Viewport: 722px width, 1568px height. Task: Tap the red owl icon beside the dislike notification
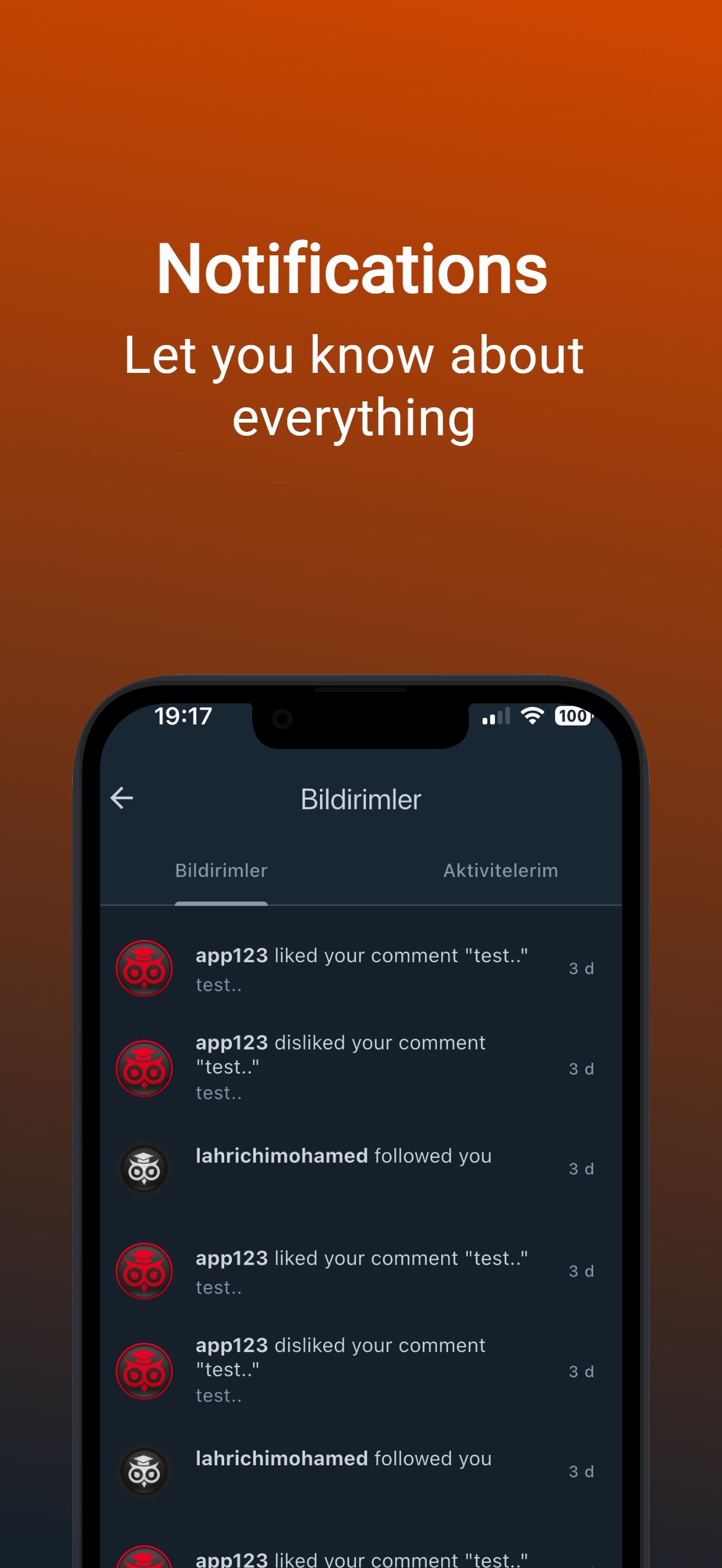coord(144,1068)
